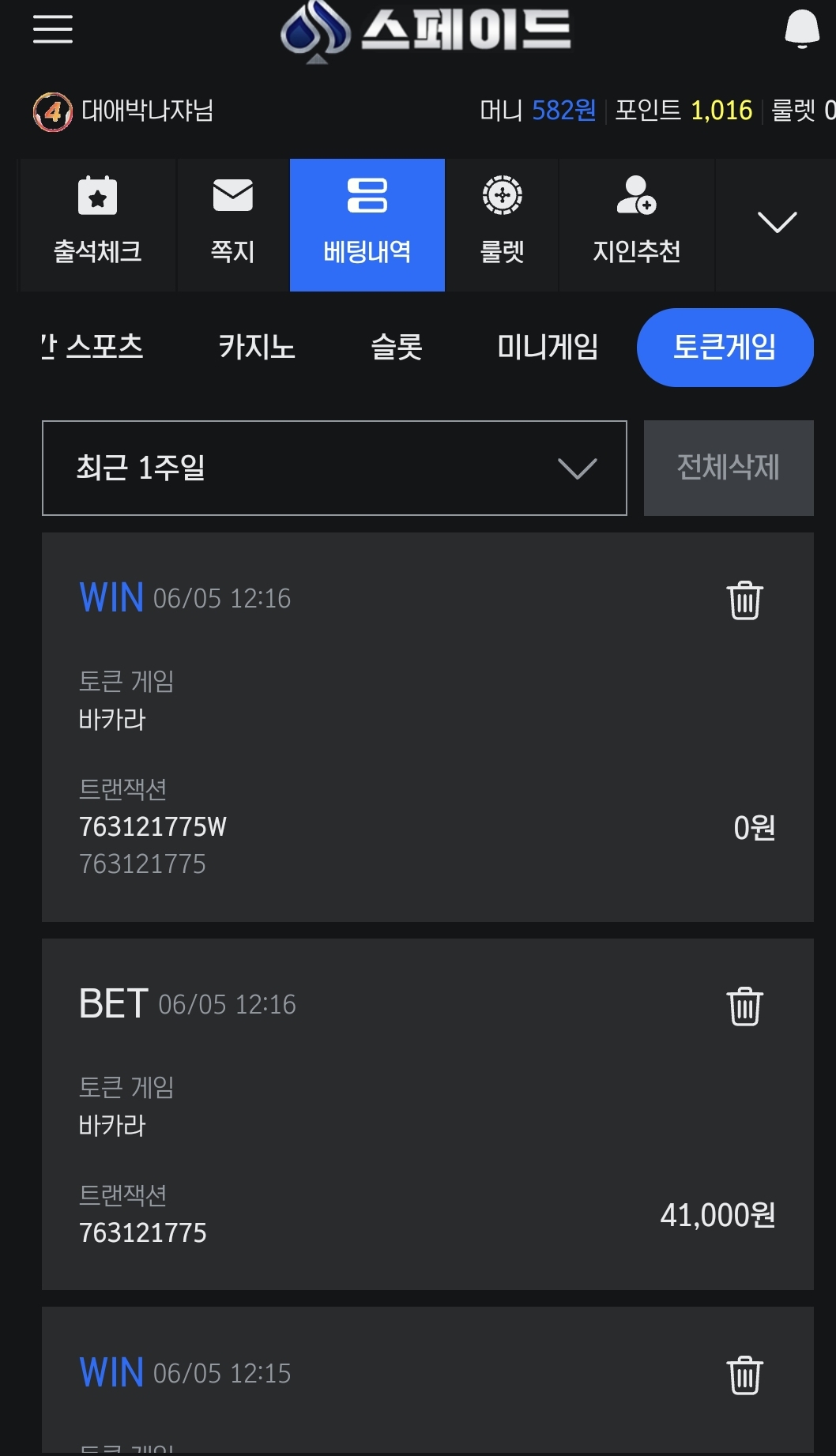Screen dimensions: 836x1456
Task: Delete the WIN 06/05 12:15 record
Action: point(744,1375)
